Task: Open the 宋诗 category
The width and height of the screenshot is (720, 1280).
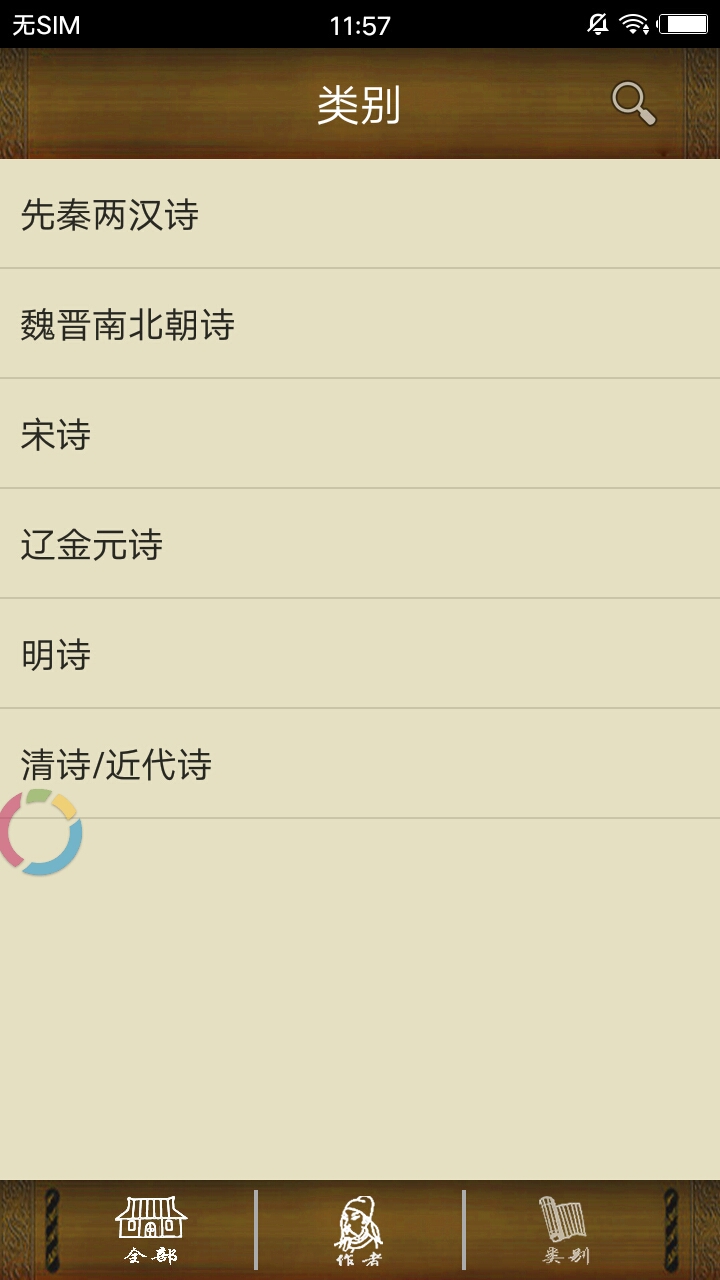Action: coord(360,434)
